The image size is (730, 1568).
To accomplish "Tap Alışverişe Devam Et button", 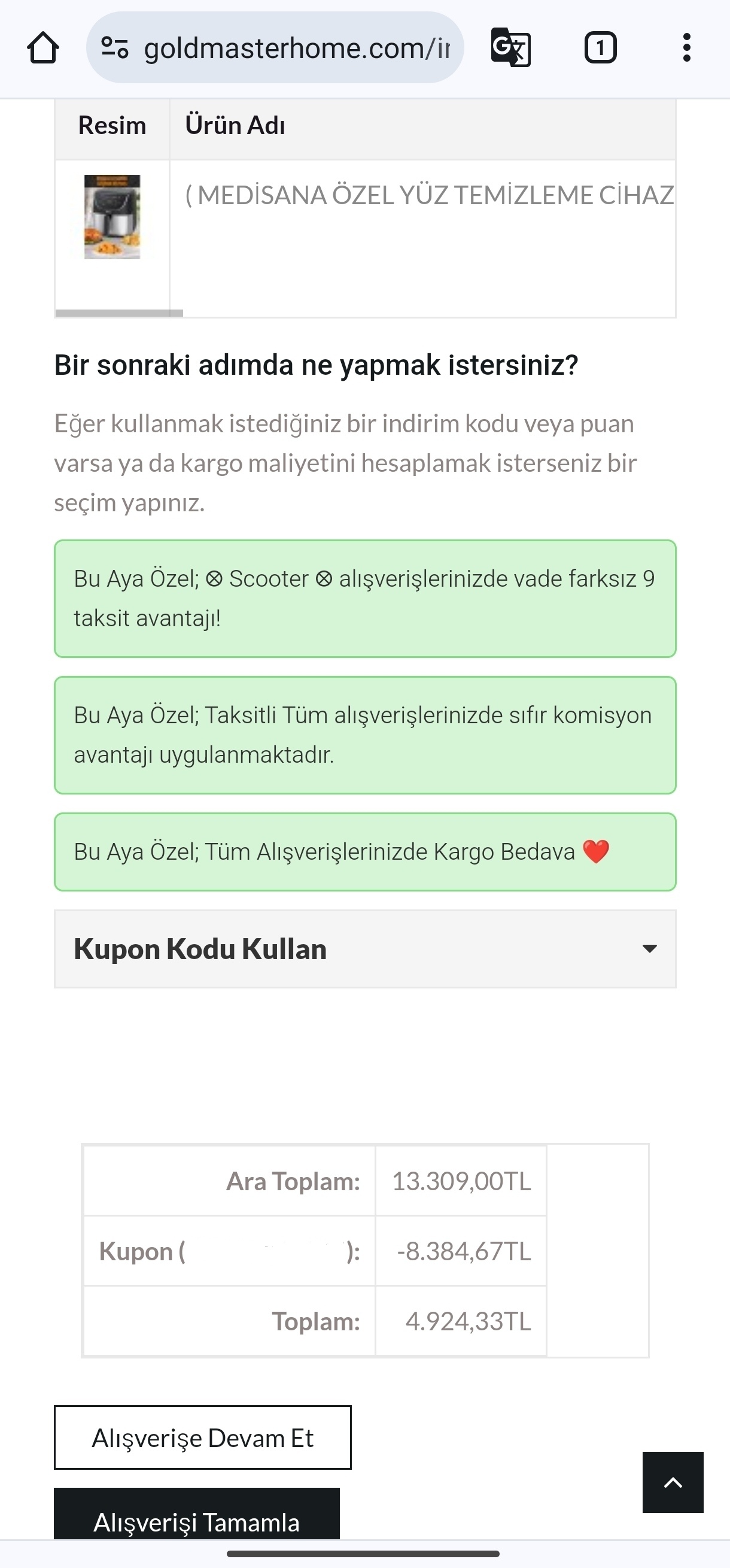I will [x=203, y=1437].
